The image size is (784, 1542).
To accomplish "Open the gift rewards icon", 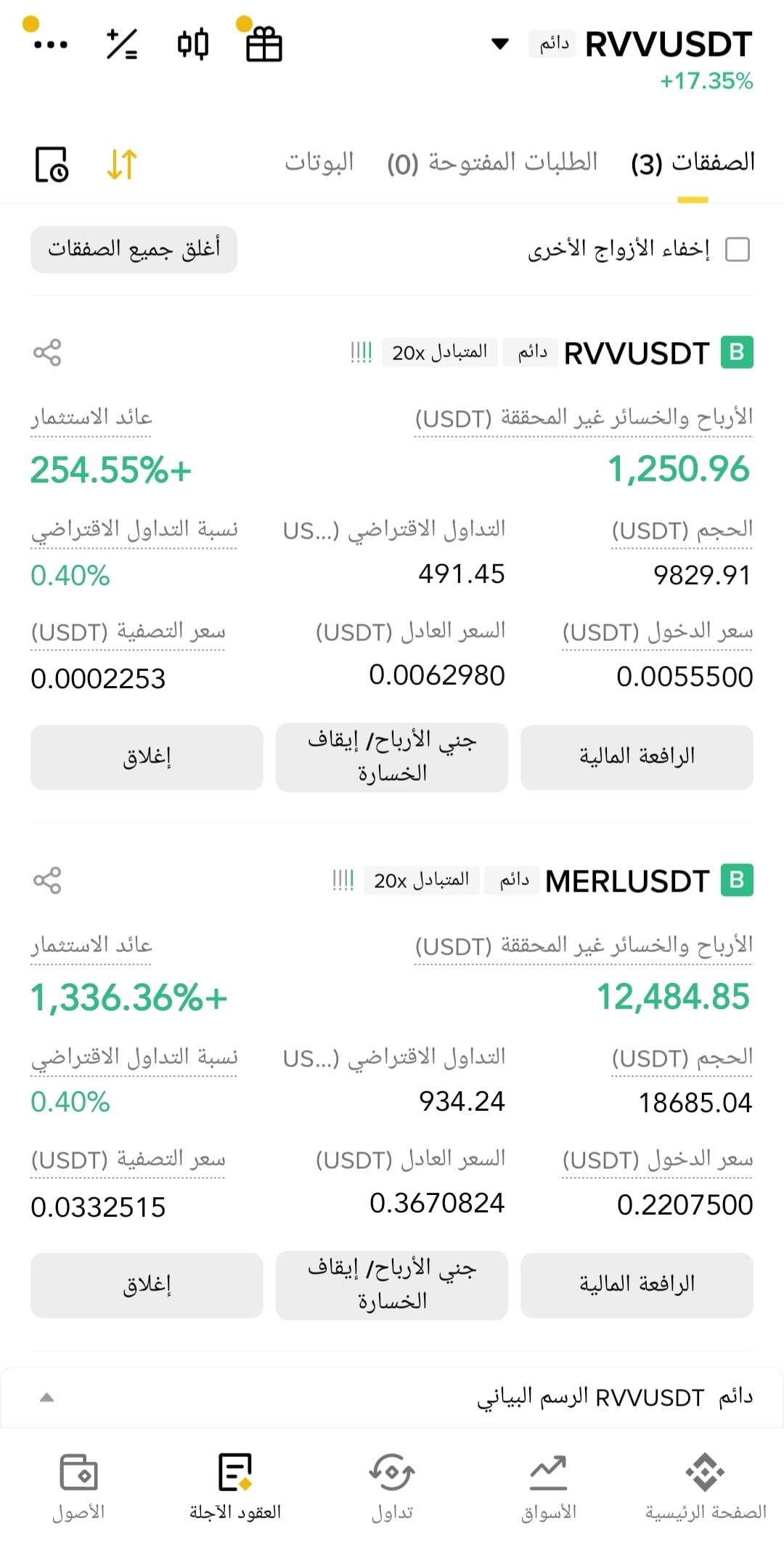I will 264,44.
